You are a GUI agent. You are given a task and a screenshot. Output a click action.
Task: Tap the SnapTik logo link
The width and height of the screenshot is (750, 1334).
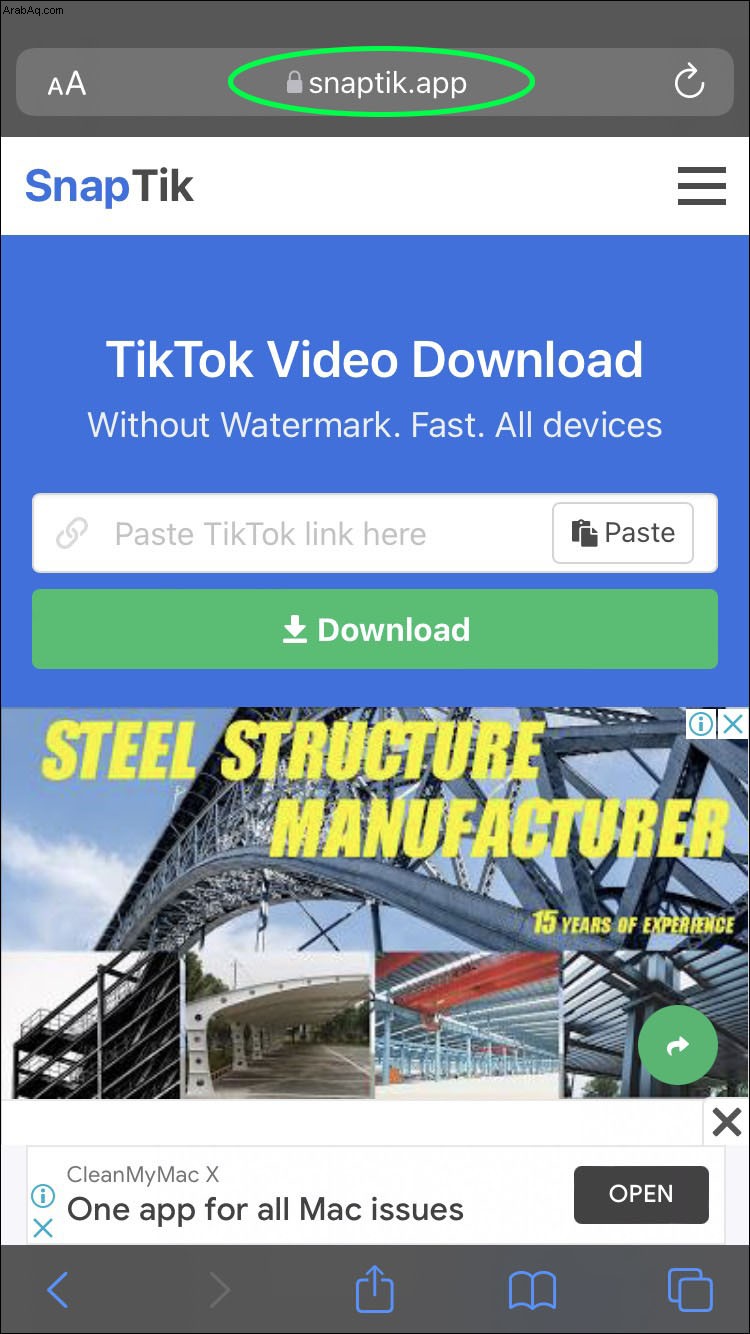pyautogui.click(x=109, y=187)
